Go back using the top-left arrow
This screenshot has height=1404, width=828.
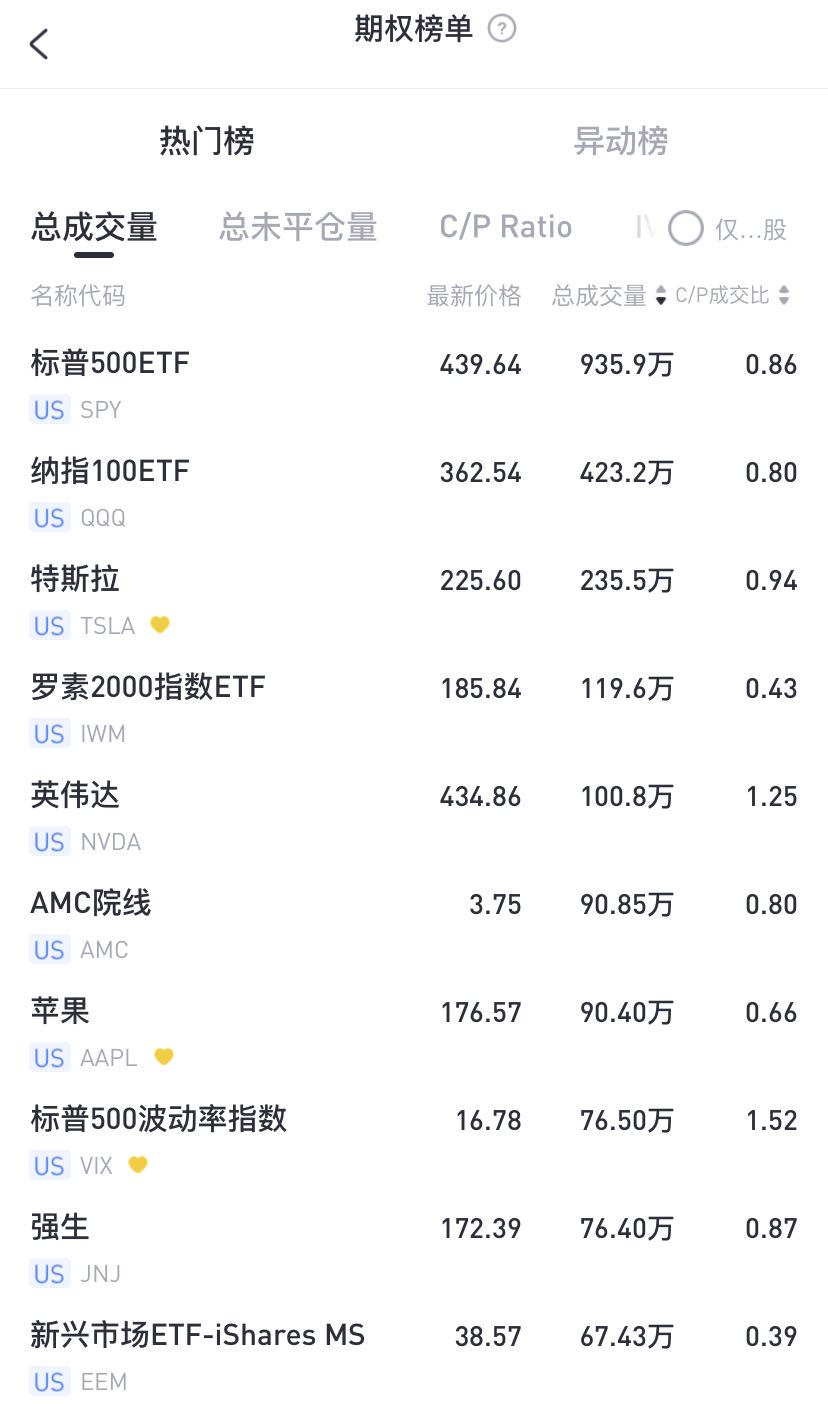tap(39, 44)
